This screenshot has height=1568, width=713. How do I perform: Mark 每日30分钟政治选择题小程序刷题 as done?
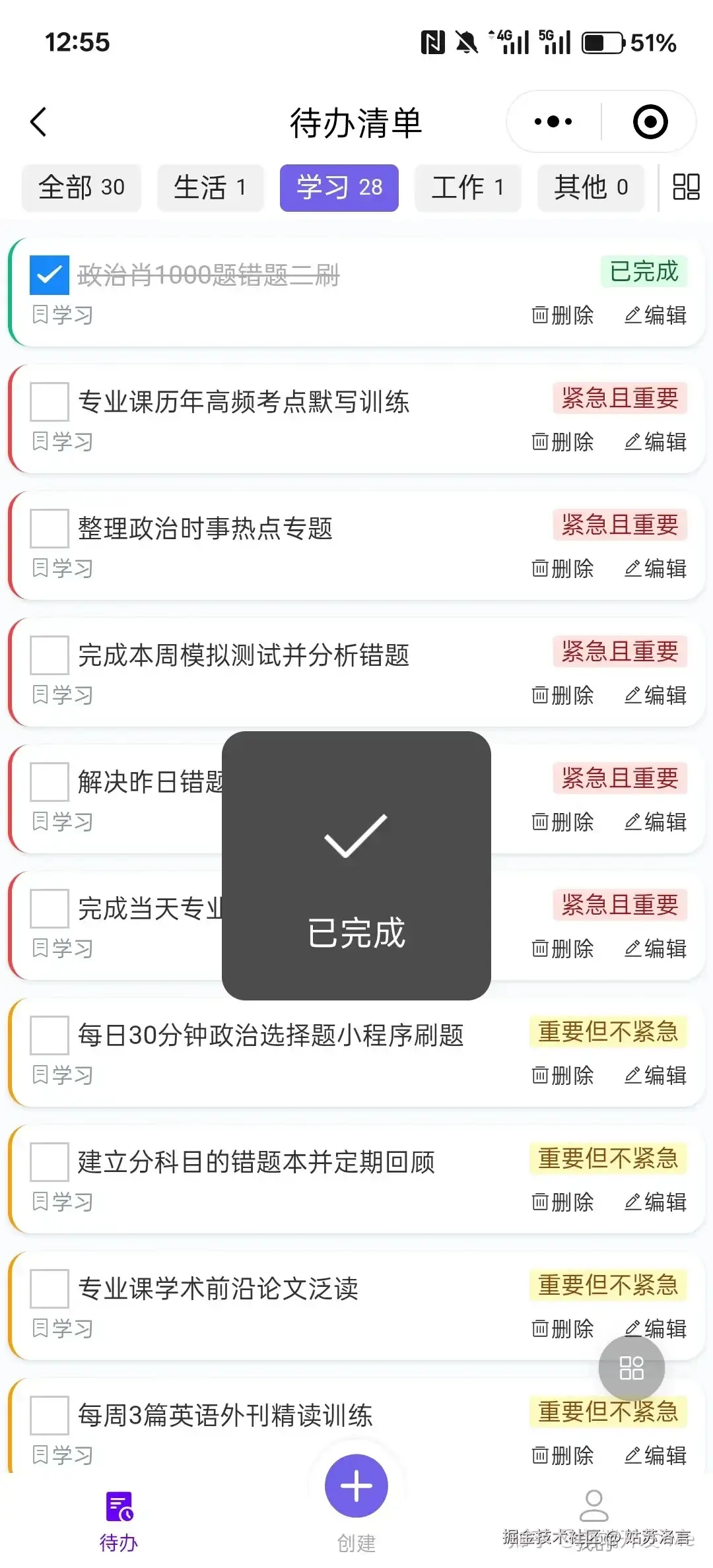click(x=50, y=1035)
